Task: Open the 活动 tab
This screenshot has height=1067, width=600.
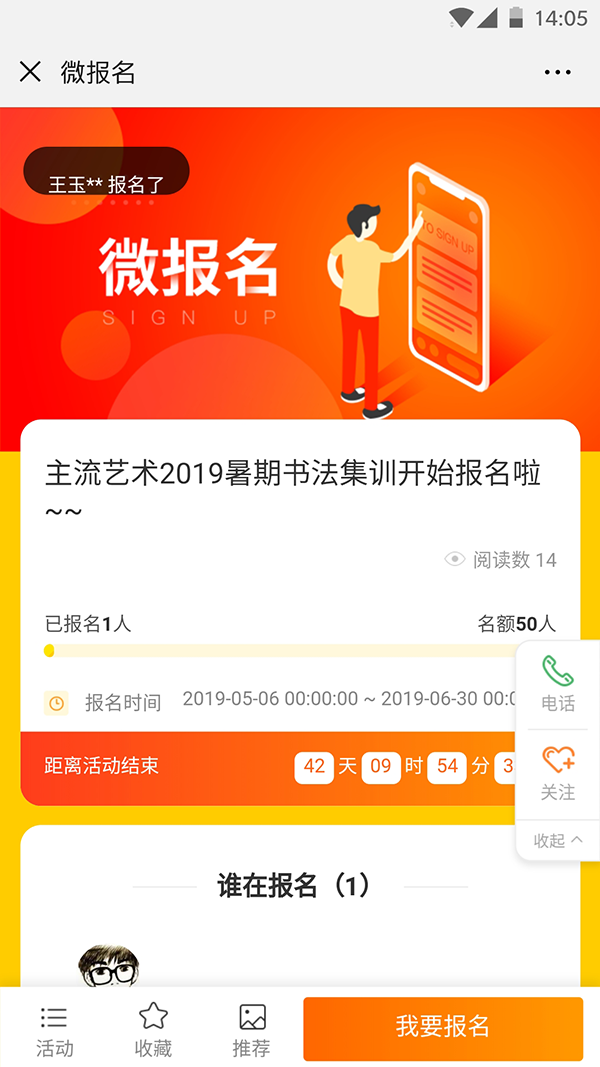Action: coord(54,1030)
